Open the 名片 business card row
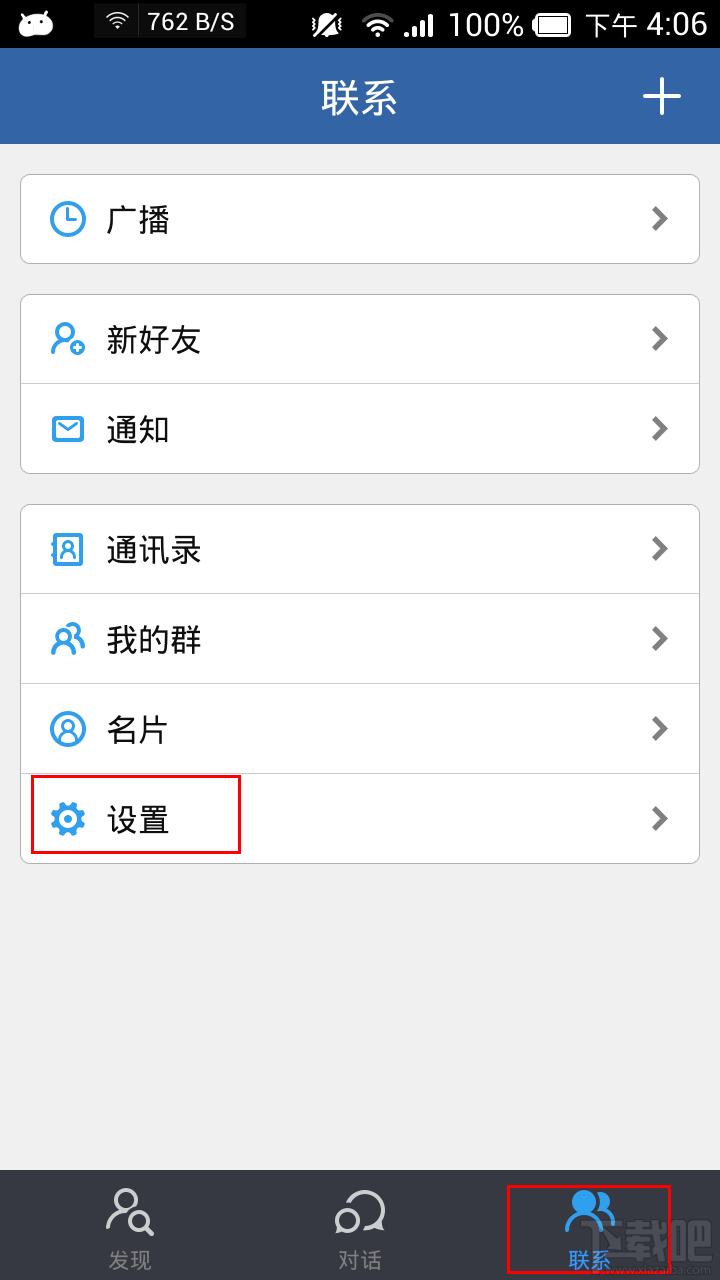This screenshot has height=1280, width=720. (360, 729)
